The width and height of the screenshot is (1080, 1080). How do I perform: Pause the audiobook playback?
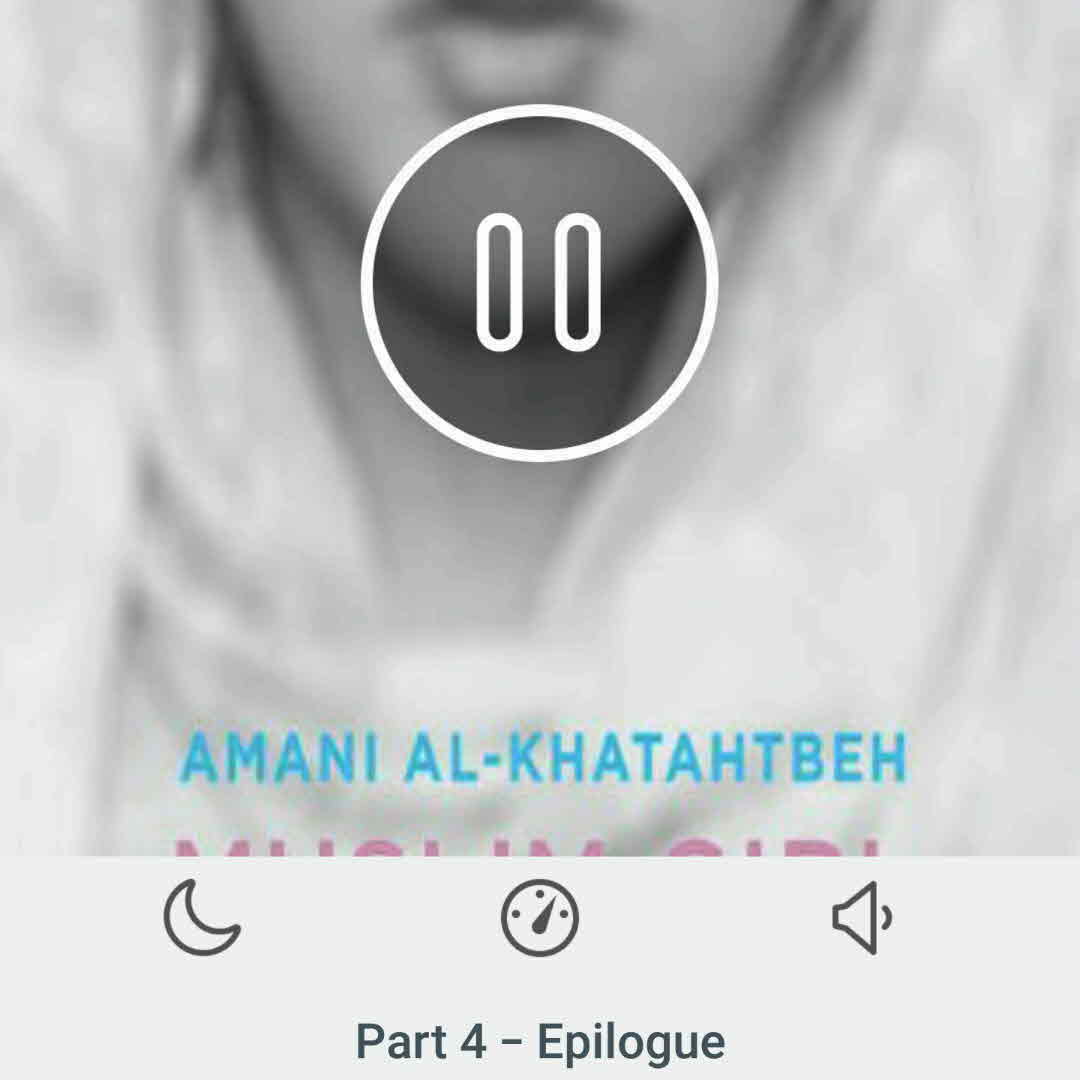click(540, 283)
